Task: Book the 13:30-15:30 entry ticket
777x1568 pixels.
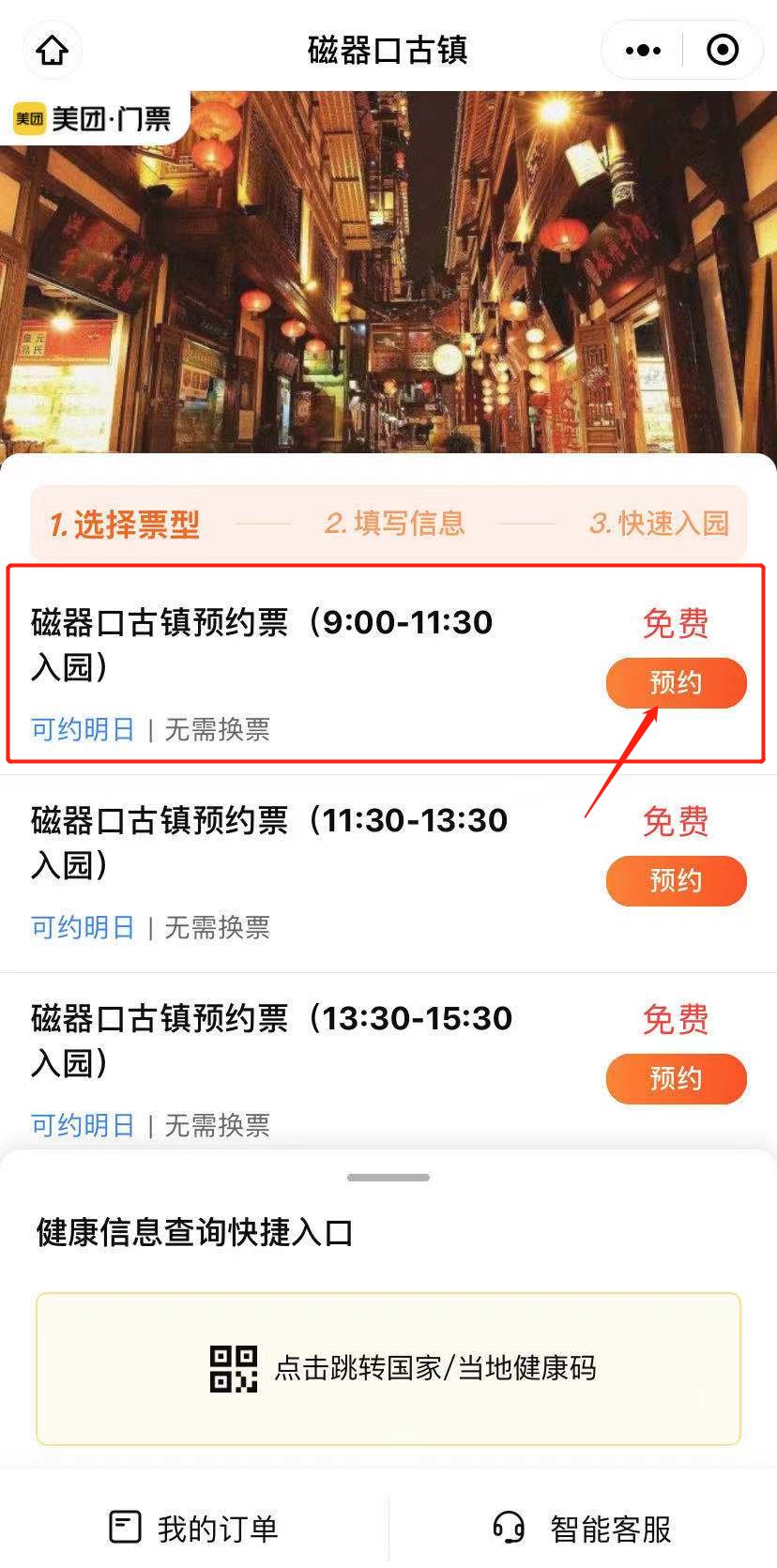Action: [x=676, y=1078]
